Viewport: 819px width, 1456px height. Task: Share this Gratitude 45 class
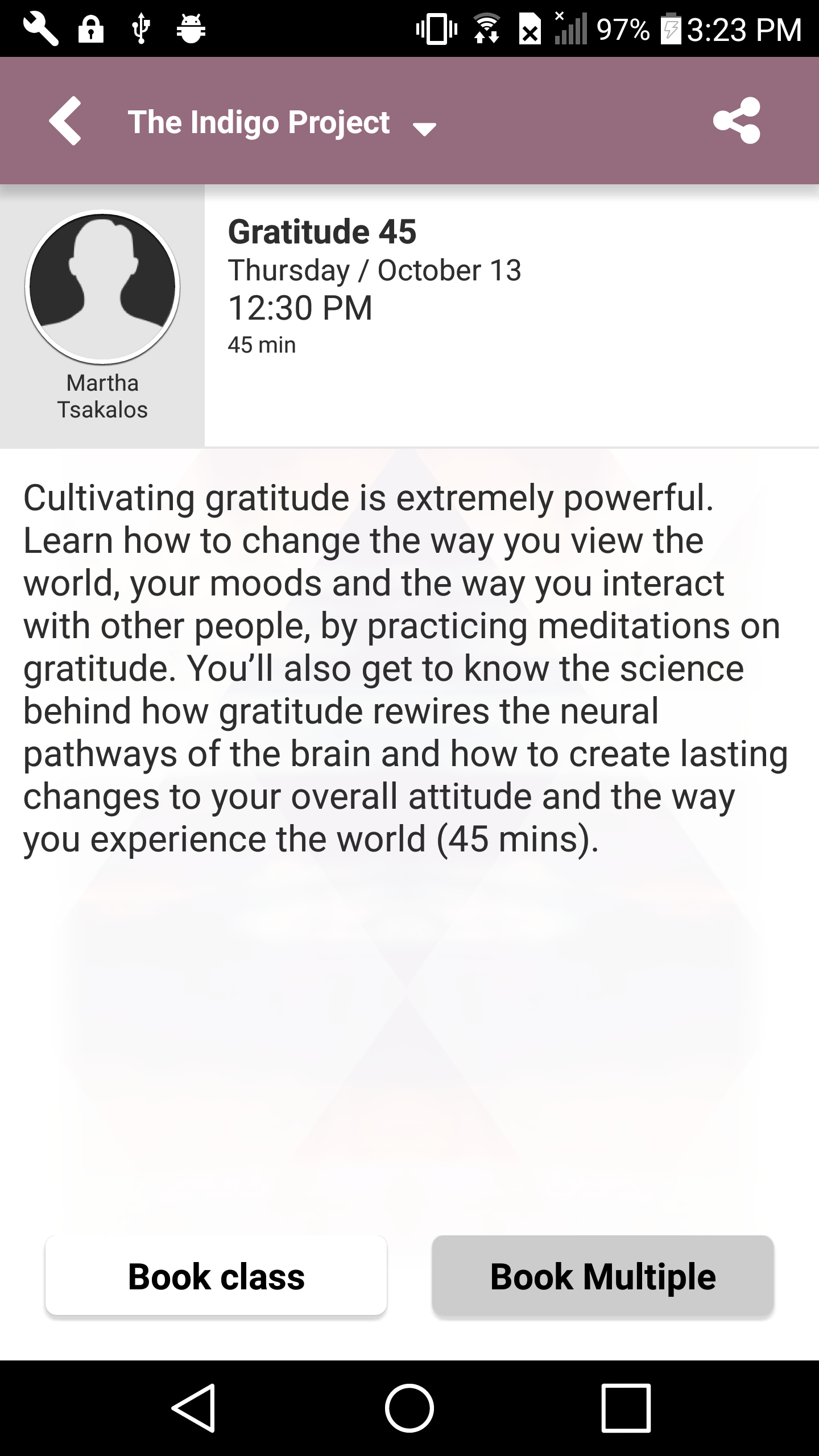737,121
